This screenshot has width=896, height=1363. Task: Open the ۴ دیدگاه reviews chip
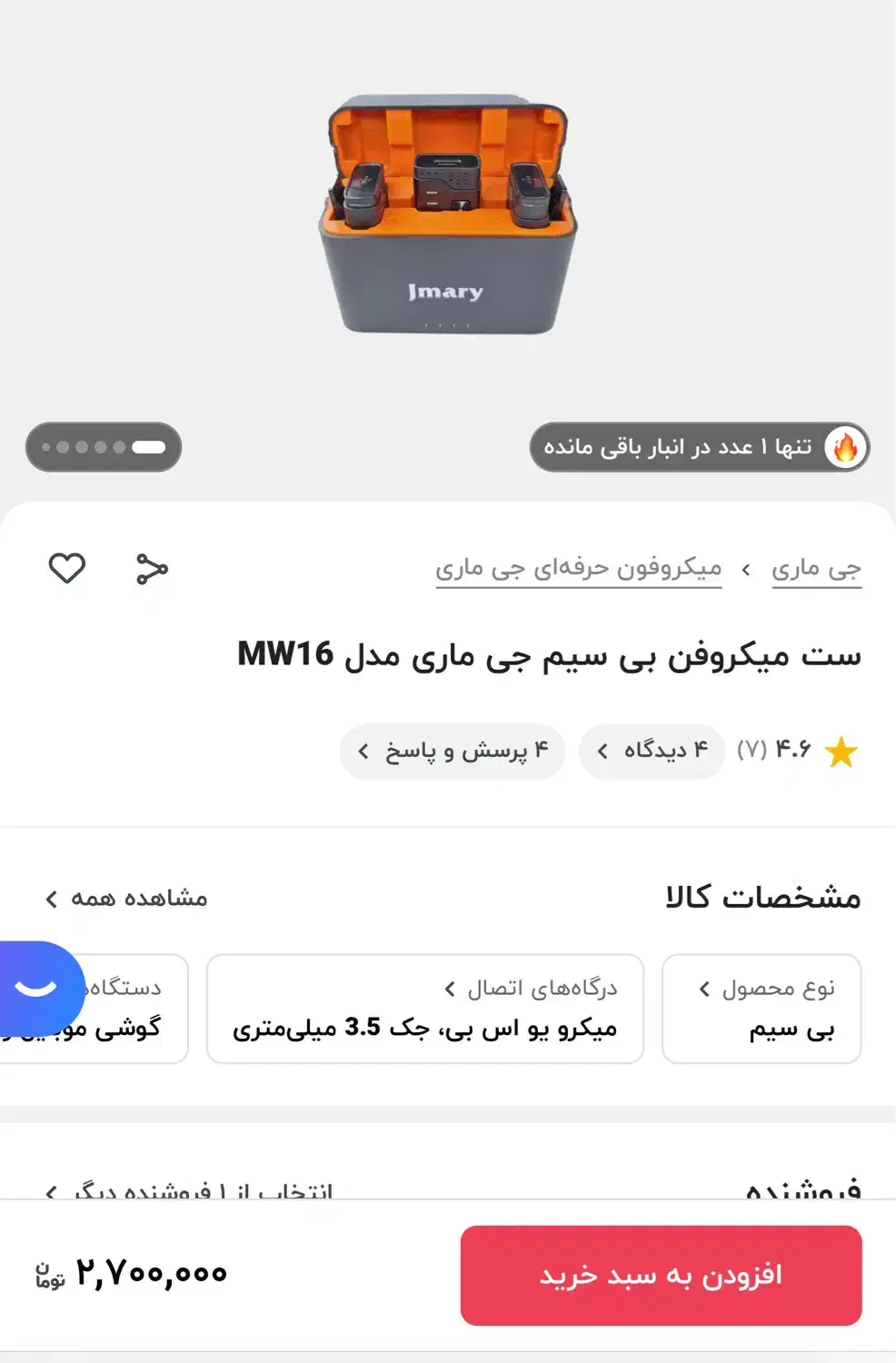point(652,751)
